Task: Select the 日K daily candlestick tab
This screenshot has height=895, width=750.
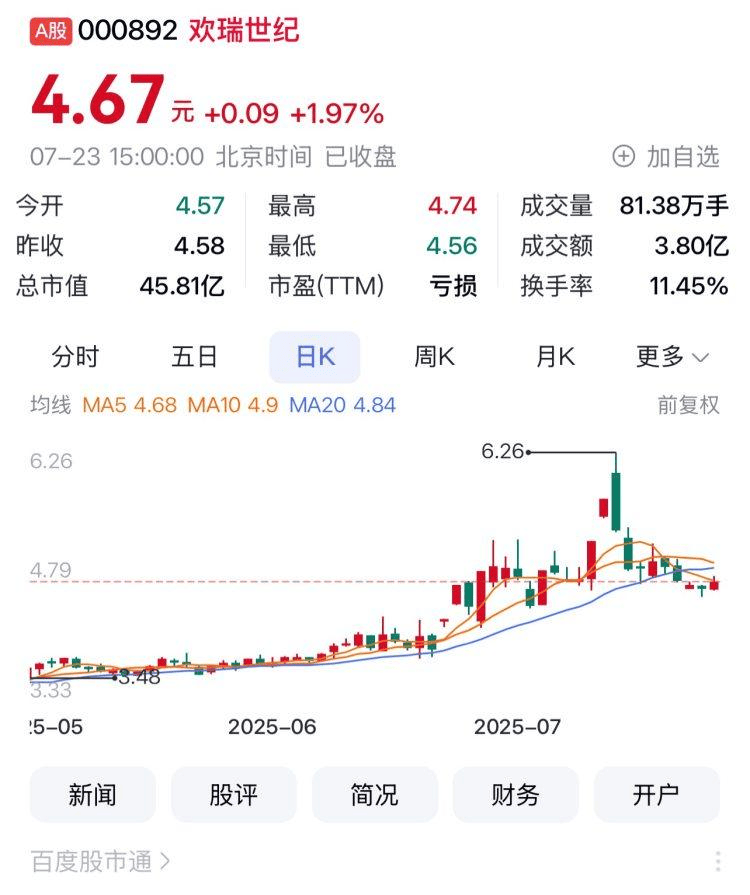Action: [314, 356]
